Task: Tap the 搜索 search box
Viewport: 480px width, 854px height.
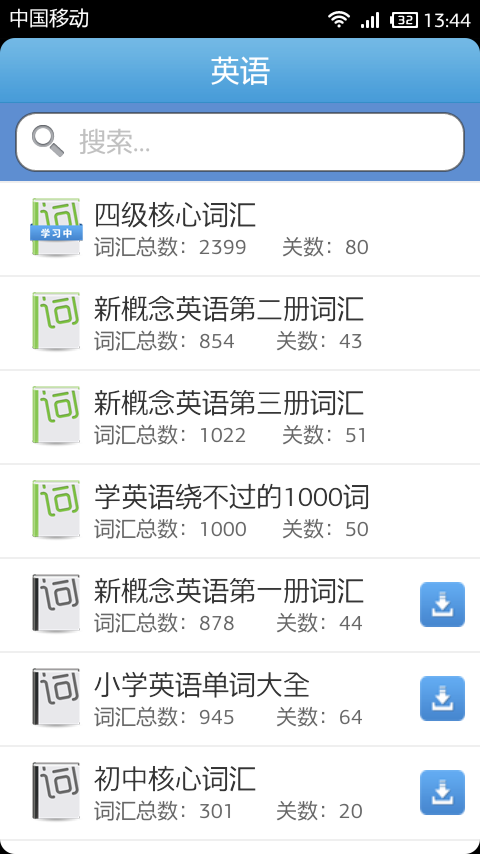Action: [240, 142]
